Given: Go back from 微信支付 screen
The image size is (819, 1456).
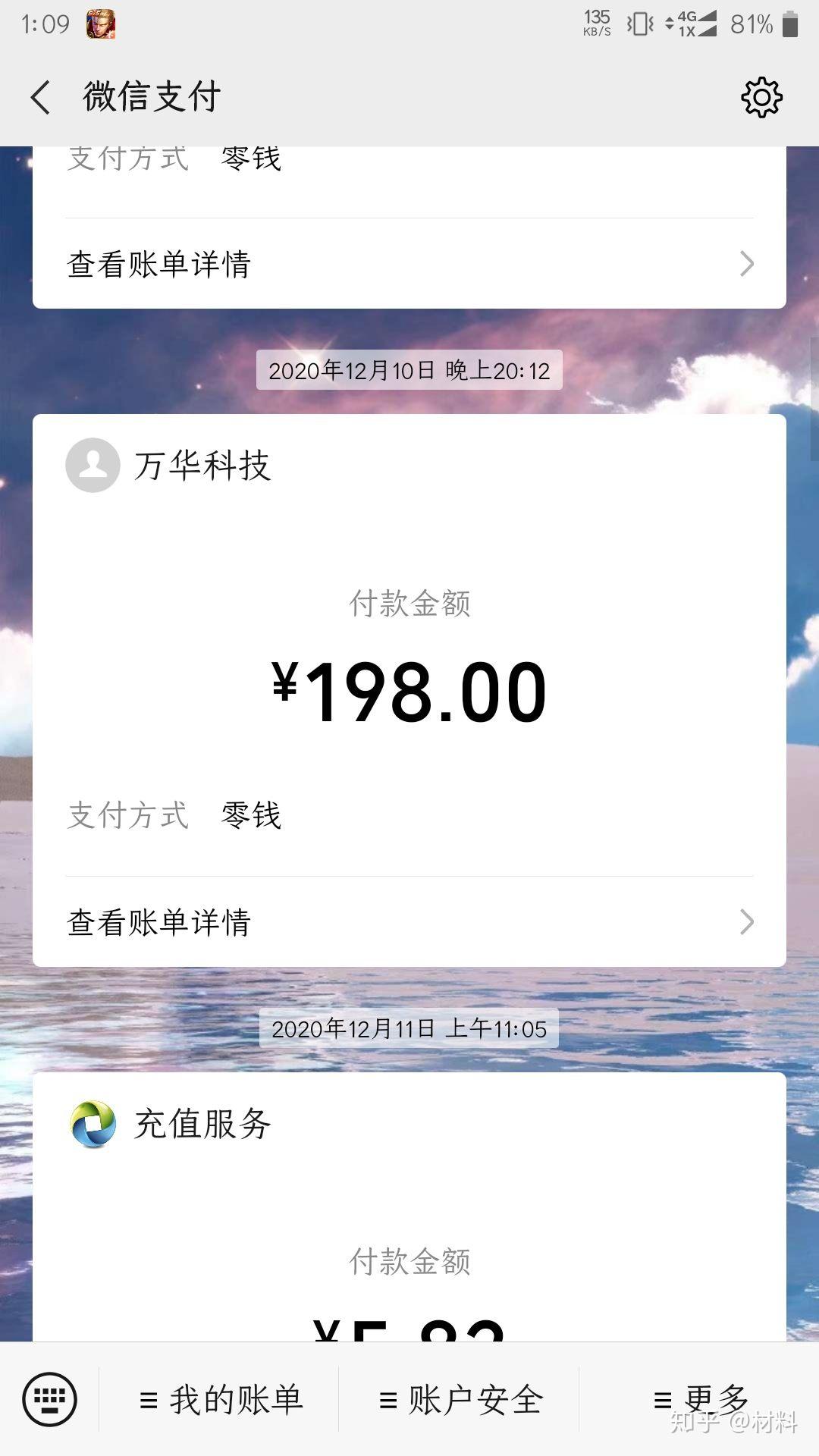Looking at the screenshot, I should coord(41,98).
